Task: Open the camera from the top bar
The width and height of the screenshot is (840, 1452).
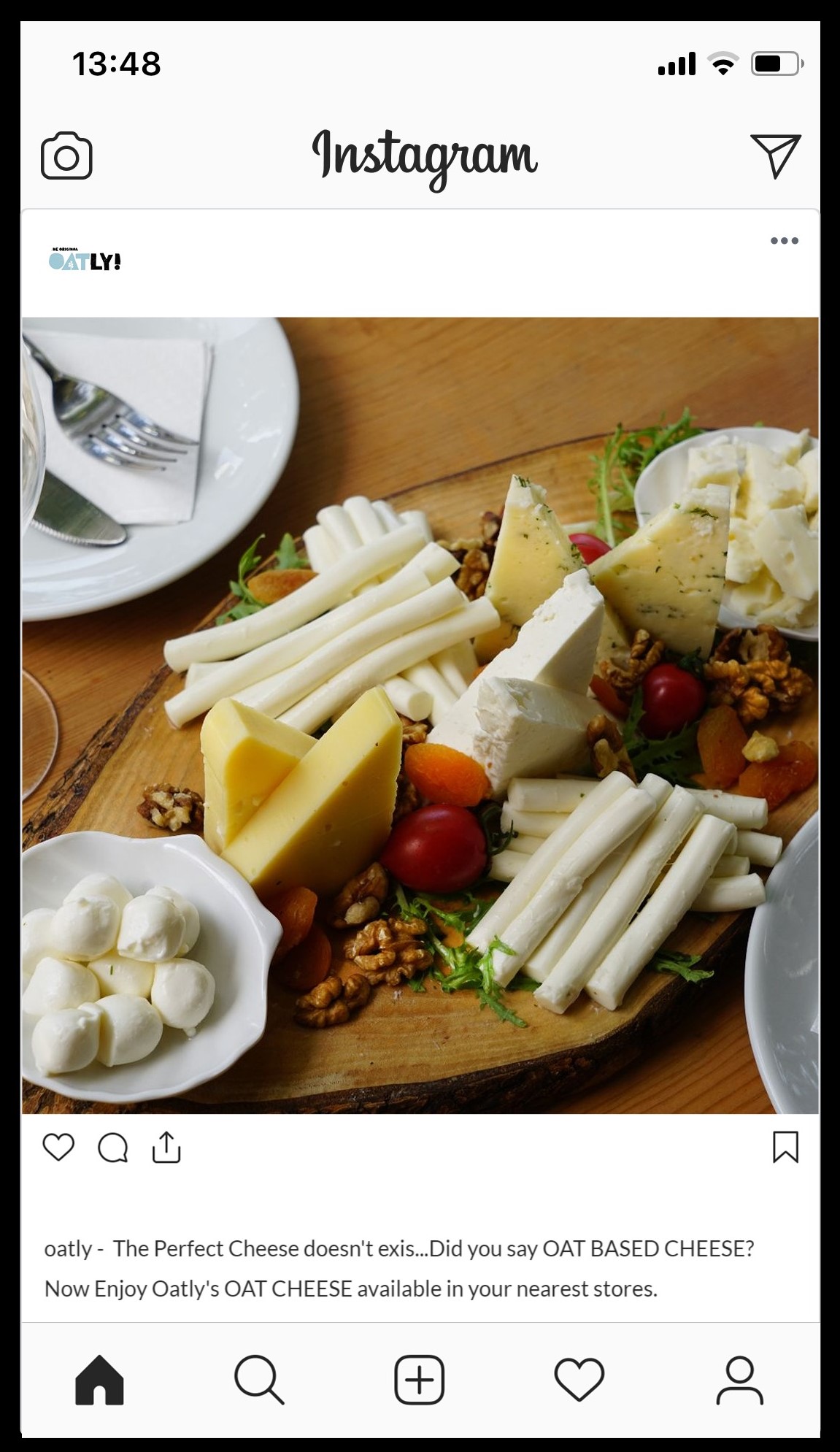Action: click(66, 155)
